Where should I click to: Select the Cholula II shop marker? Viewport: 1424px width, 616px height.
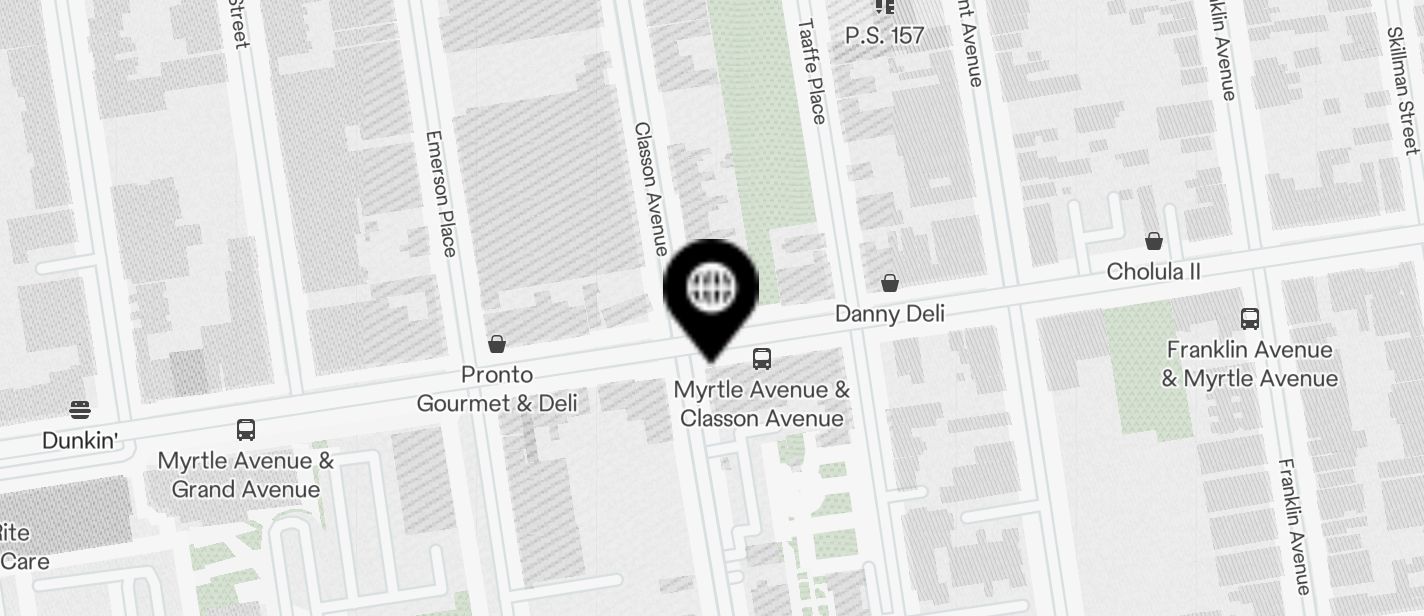pos(1154,241)
